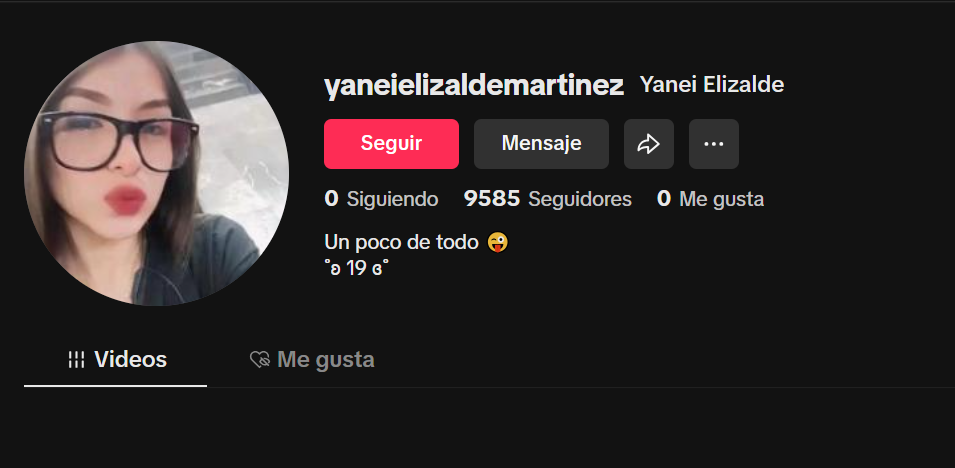Open the three-dot more options menu
Viewport: 955px width, 468px height.
tap(714, 144)
